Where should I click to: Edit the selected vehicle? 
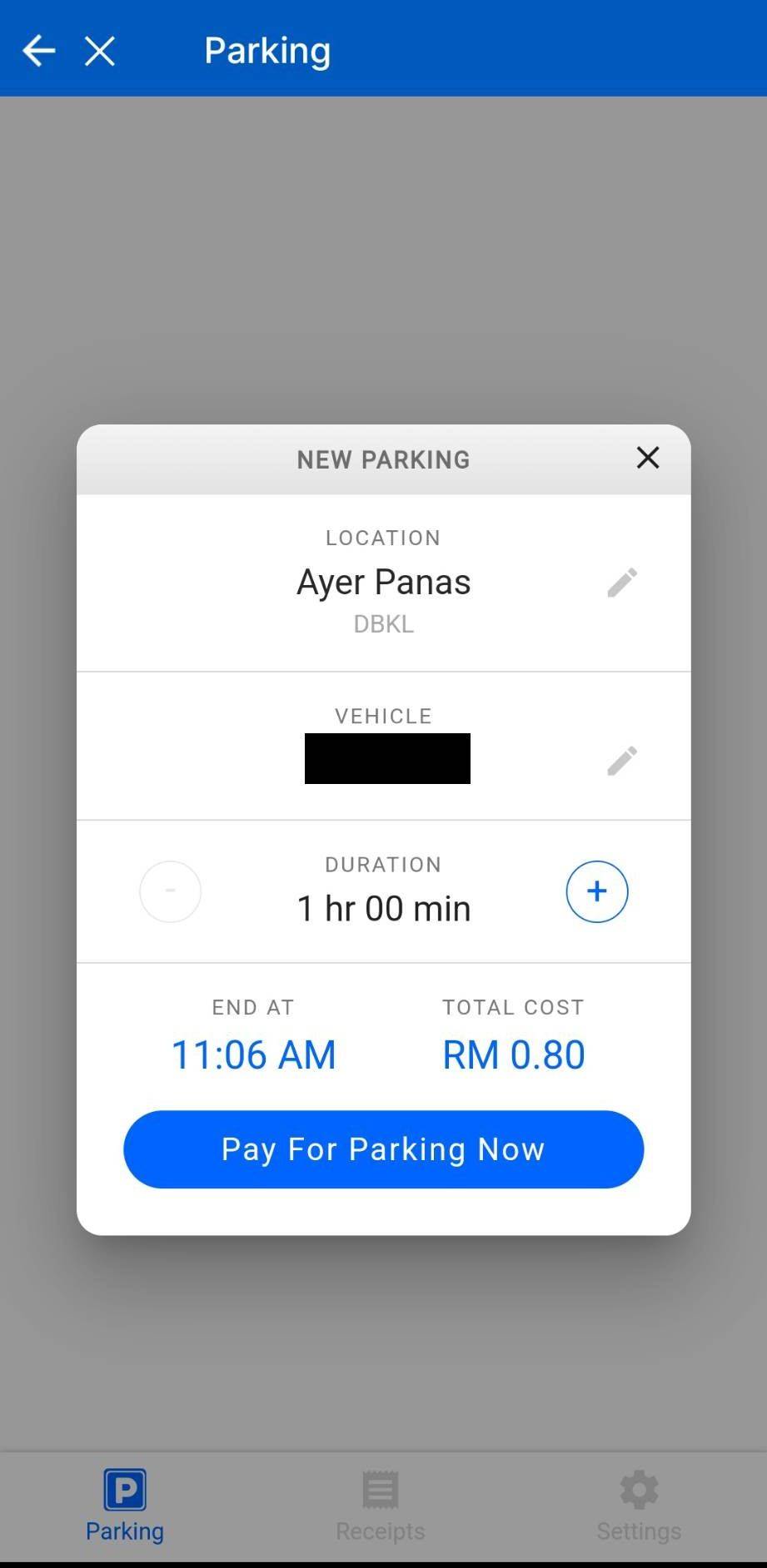click(x=622, y=761)
